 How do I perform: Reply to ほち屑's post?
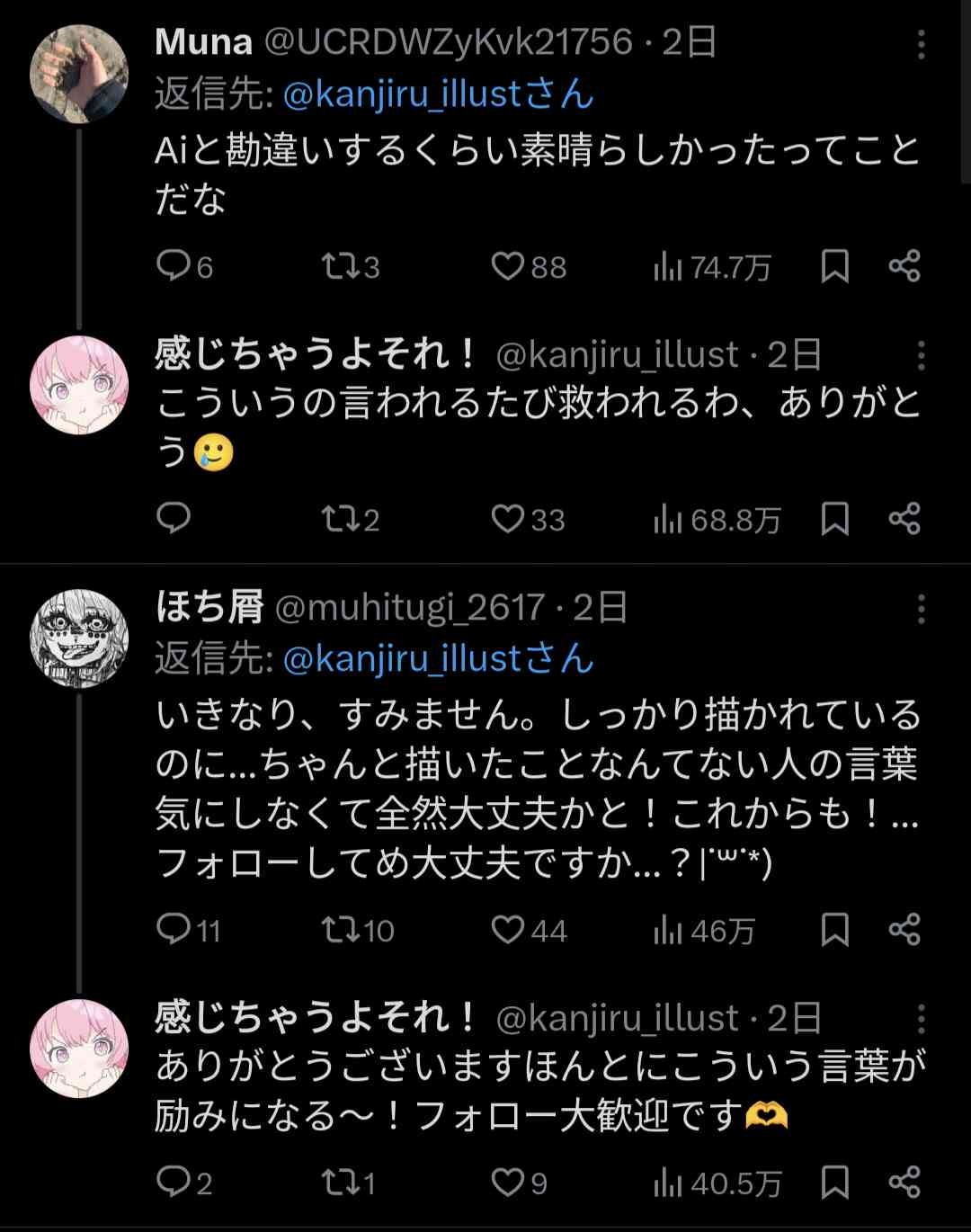[173, 930]
